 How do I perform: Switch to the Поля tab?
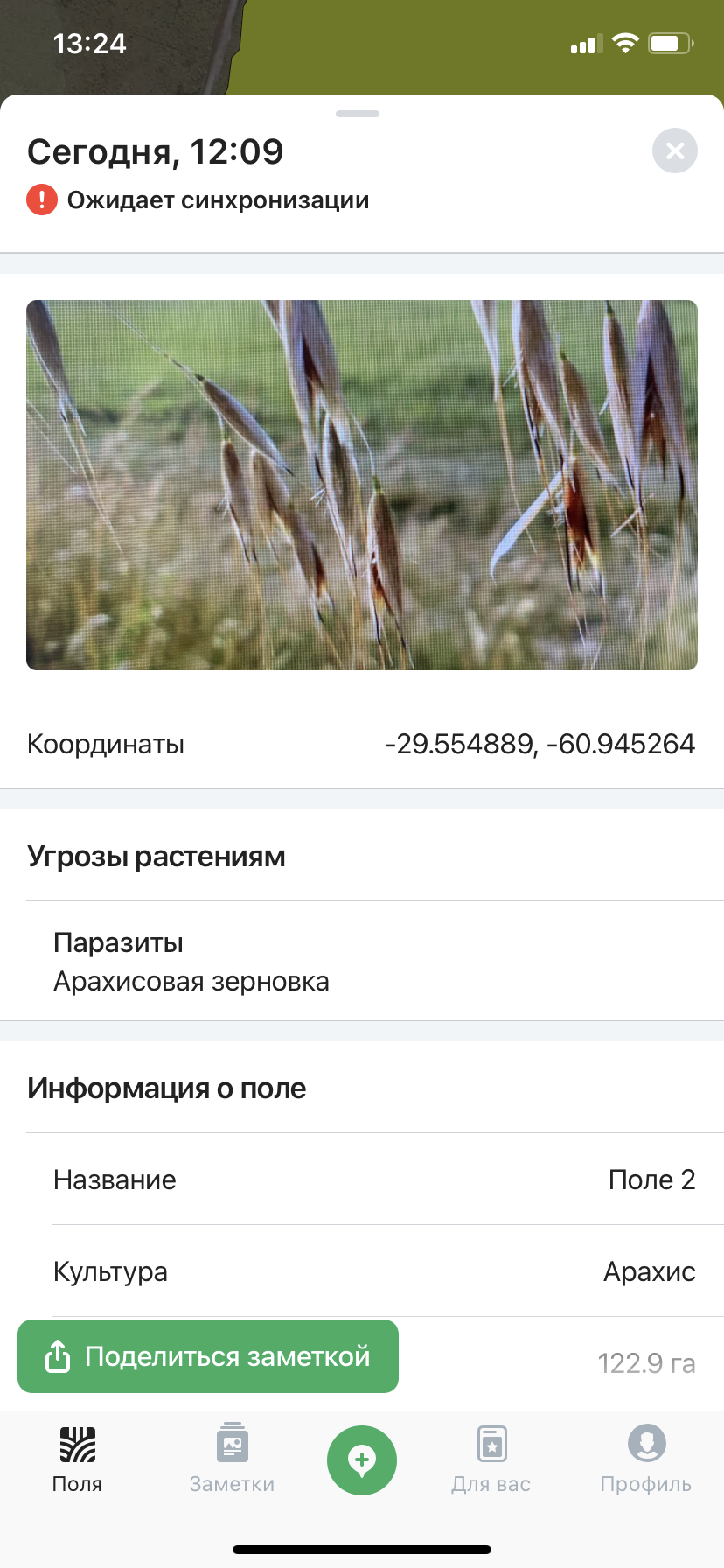(x=78, y=1459)
